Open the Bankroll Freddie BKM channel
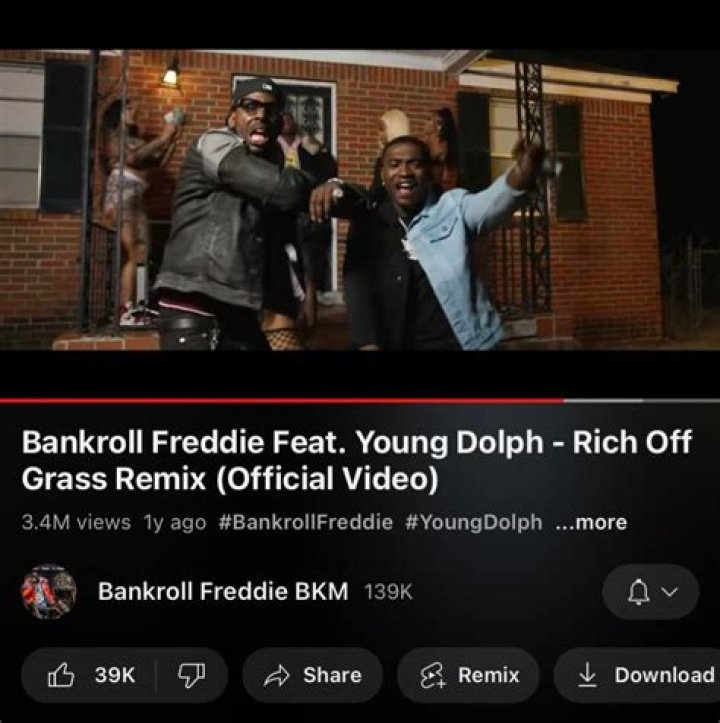Screen dimensions: 720x723 pyautogui.click(x=222, y=591)
